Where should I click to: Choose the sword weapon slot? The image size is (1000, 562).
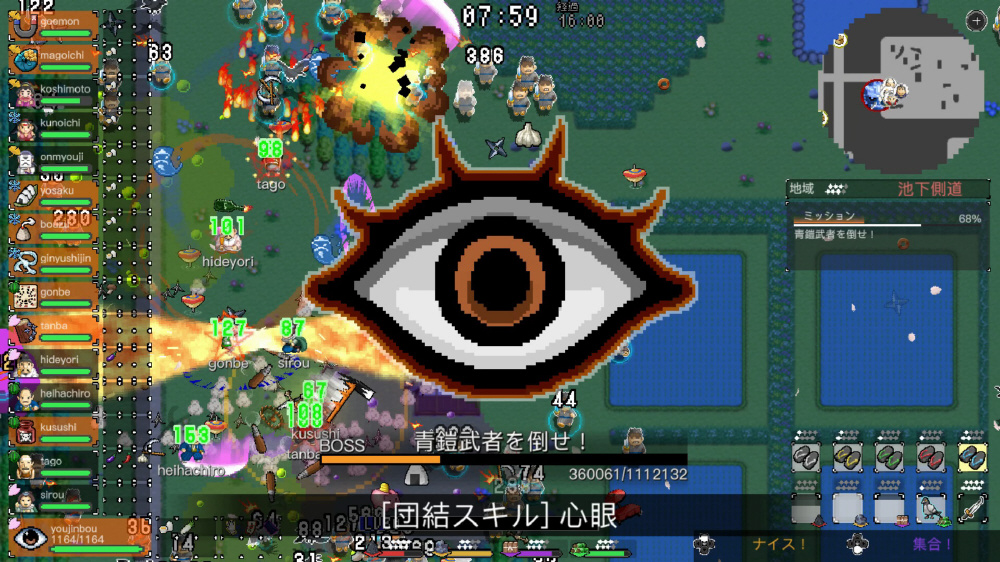(x=972, y=508)
